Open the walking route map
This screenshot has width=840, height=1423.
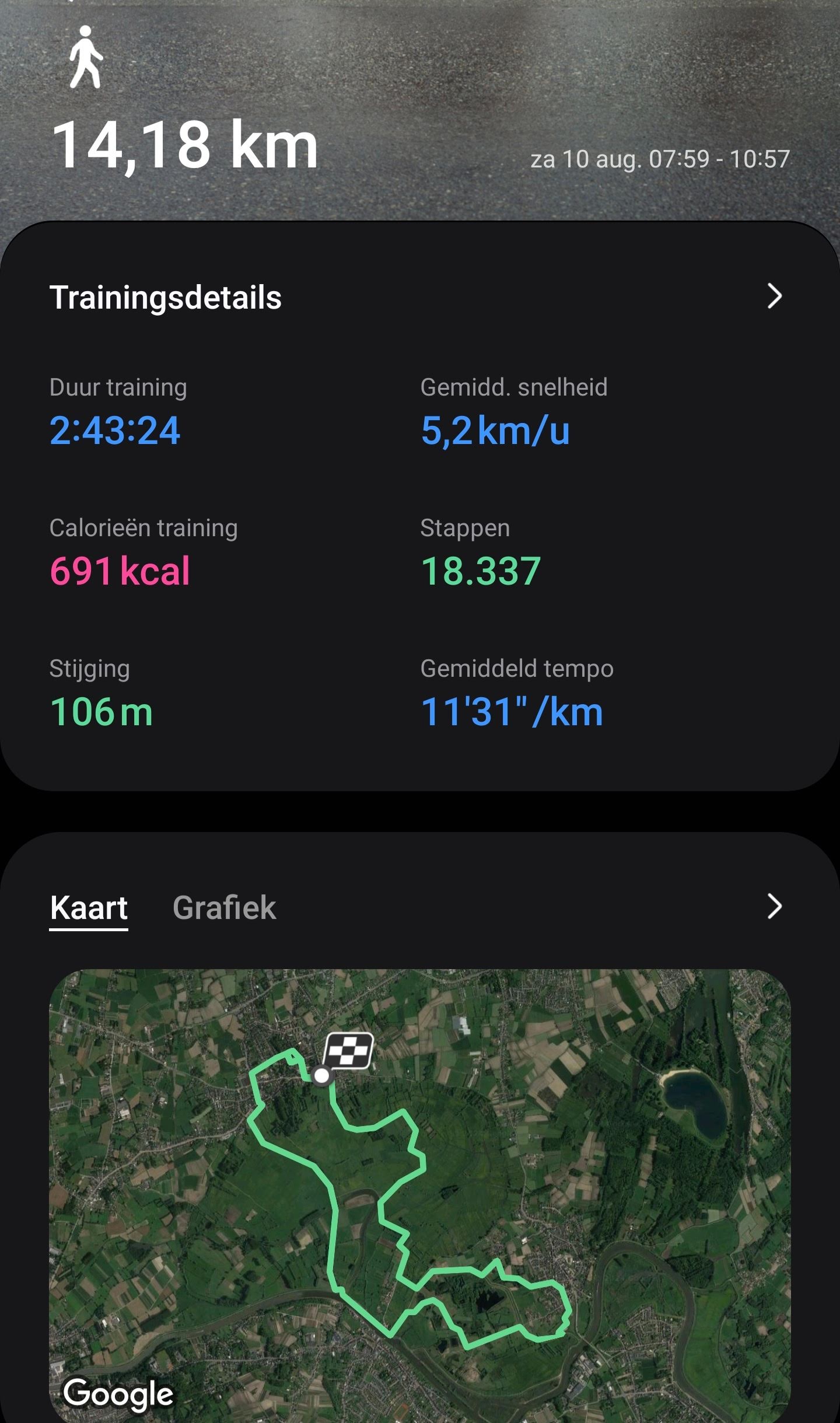[x=420, y=1196]
